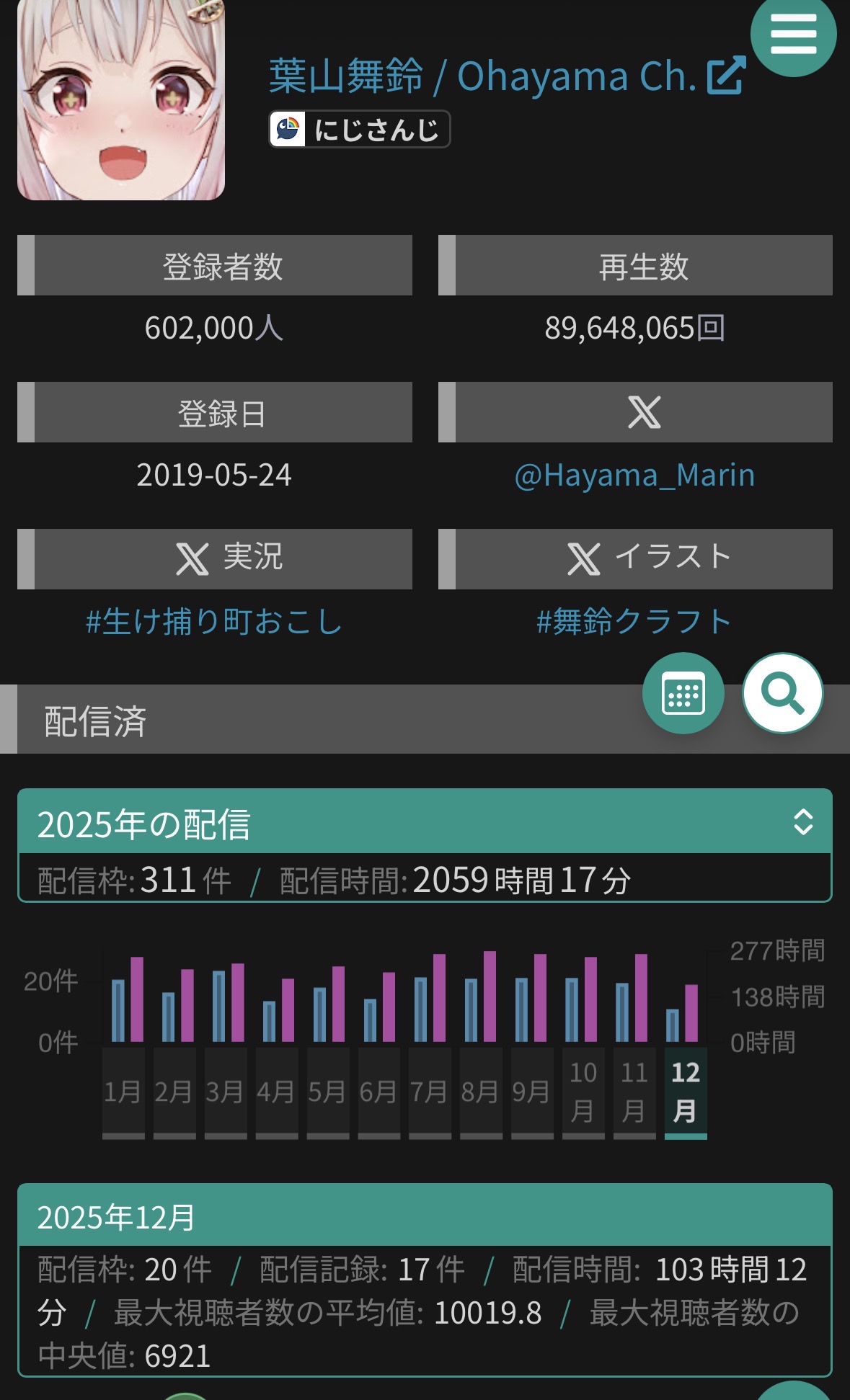Open the #生け捕り町おこし hashtag link
This screenshot has width=850, height=1400.
point(214,622)
